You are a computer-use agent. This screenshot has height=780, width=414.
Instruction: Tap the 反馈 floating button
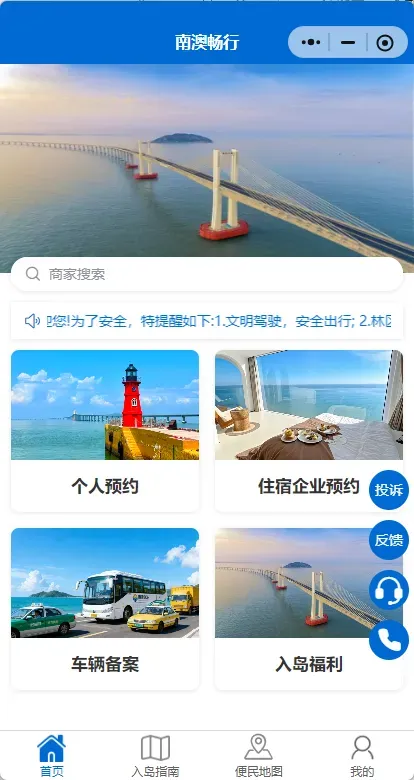click(x=389, y=540)
